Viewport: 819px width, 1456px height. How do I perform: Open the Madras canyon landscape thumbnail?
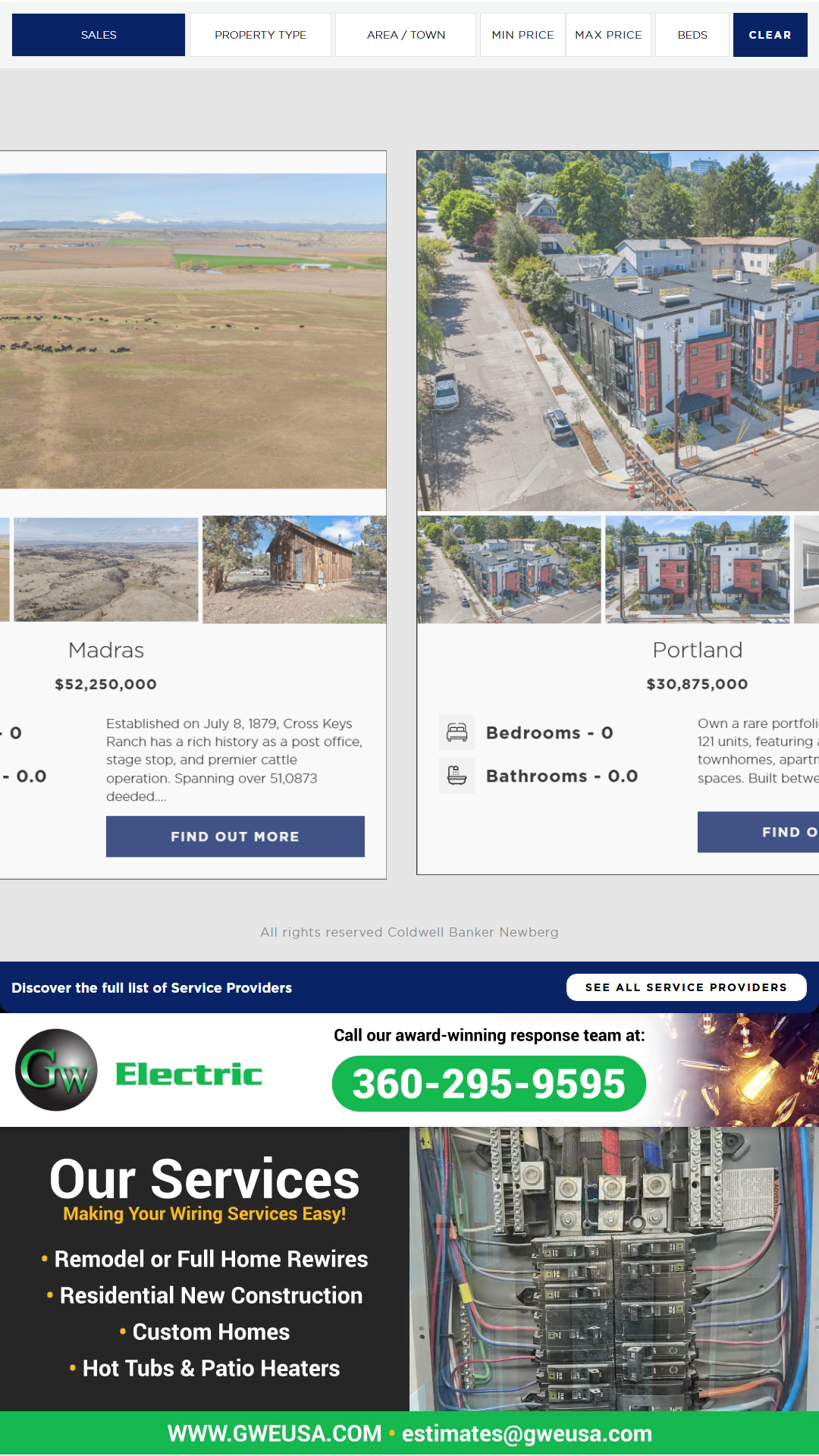106,570
